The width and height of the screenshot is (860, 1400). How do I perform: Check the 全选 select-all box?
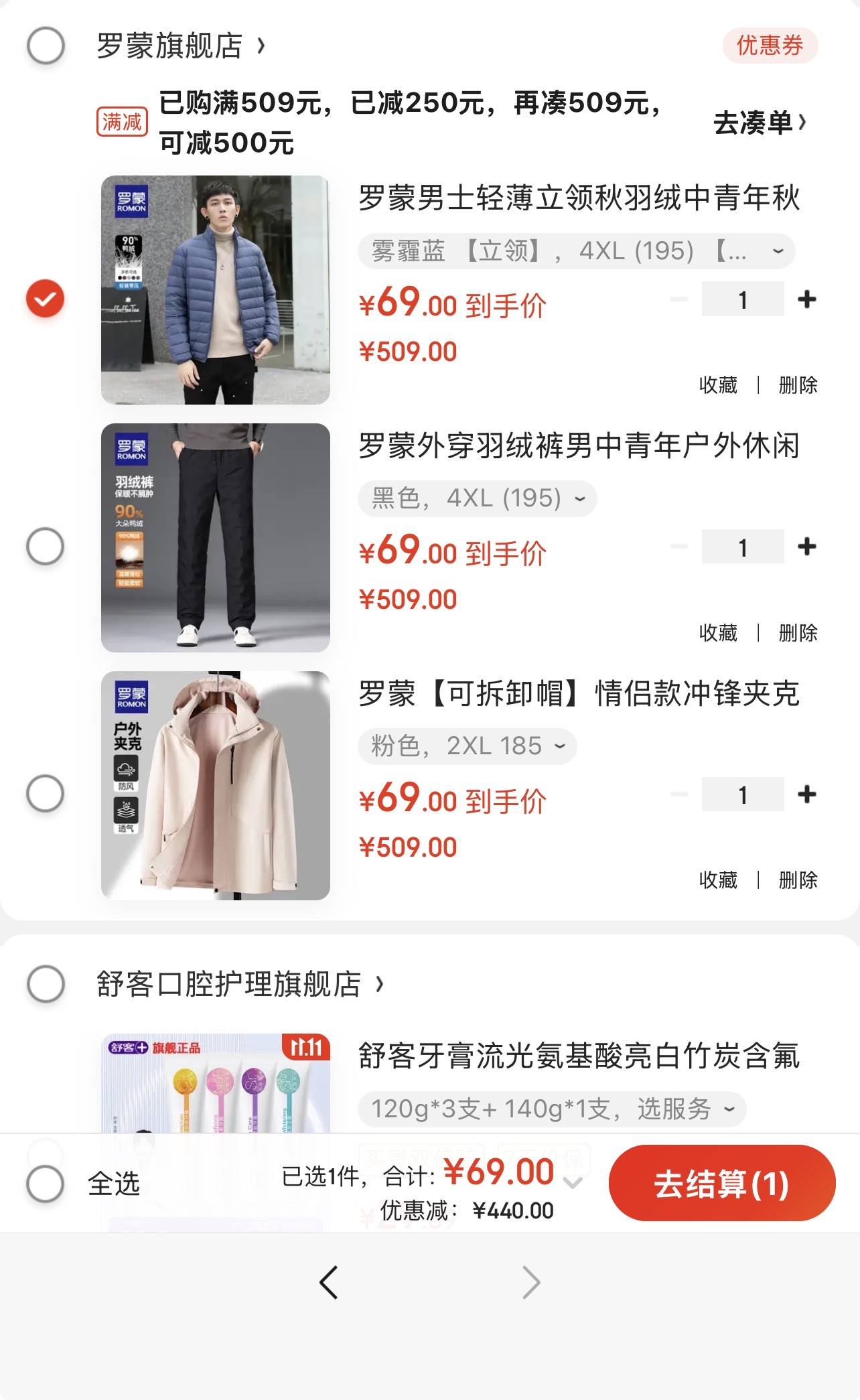coord(46,1184)
